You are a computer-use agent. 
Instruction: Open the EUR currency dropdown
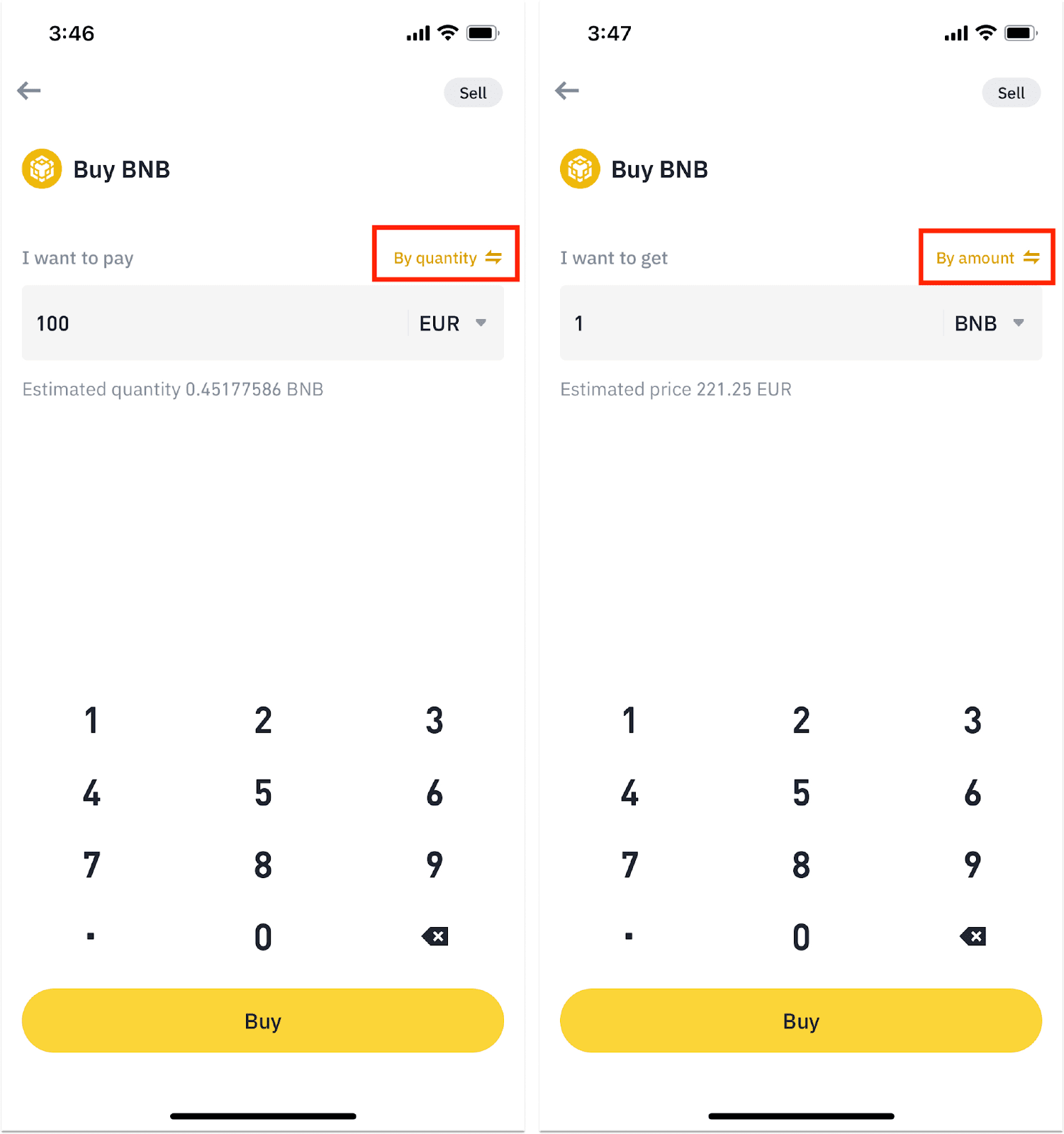click(453, 323)
